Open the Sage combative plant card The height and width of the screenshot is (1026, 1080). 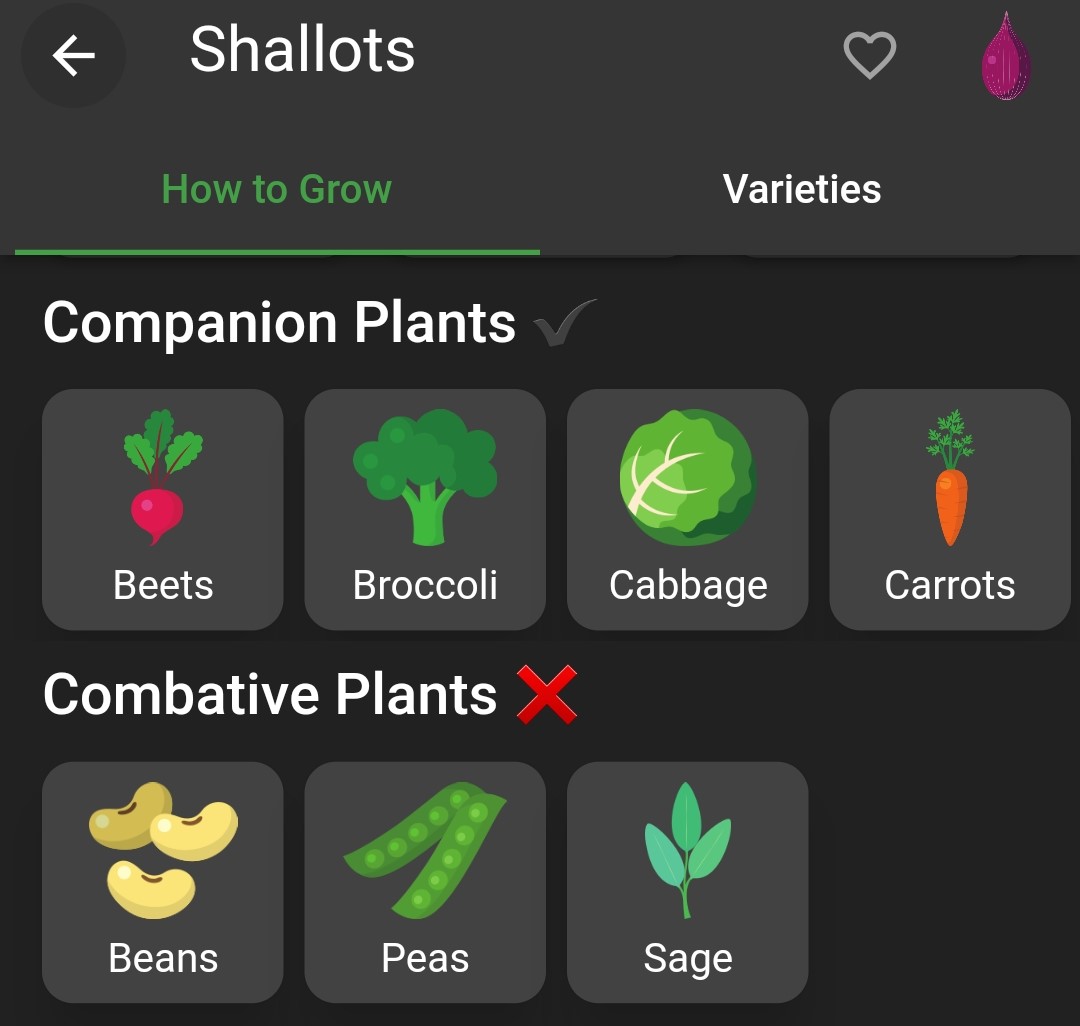[x=688, y=882]
